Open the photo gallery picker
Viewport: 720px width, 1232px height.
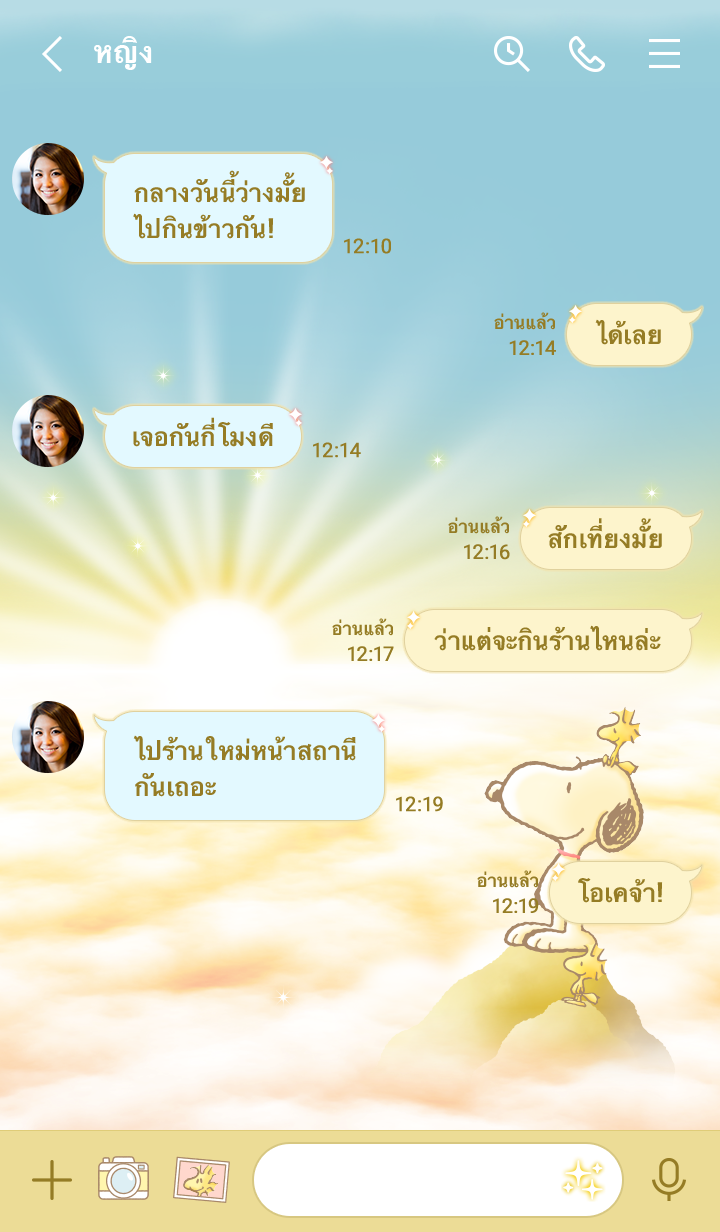coord(201,1179)
